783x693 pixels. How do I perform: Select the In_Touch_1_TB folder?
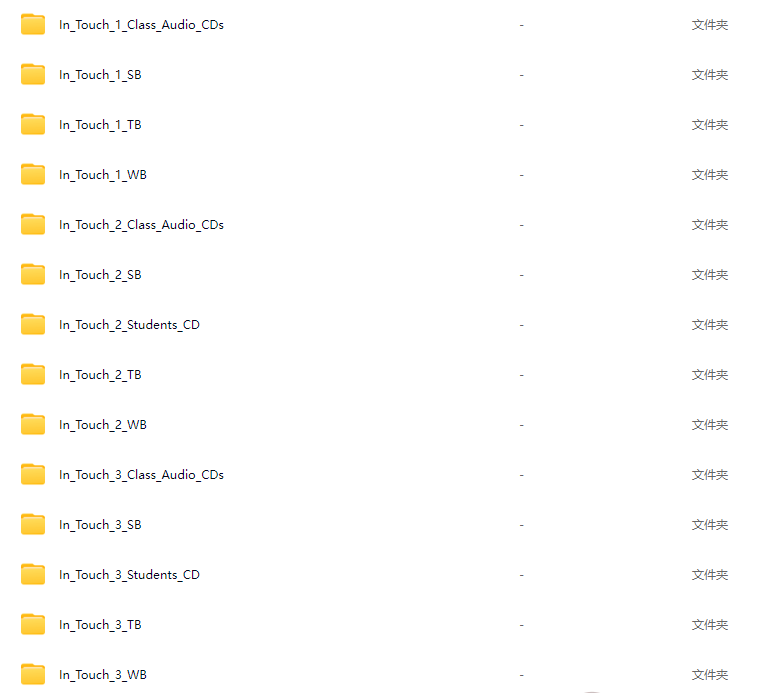coord(100,125)
